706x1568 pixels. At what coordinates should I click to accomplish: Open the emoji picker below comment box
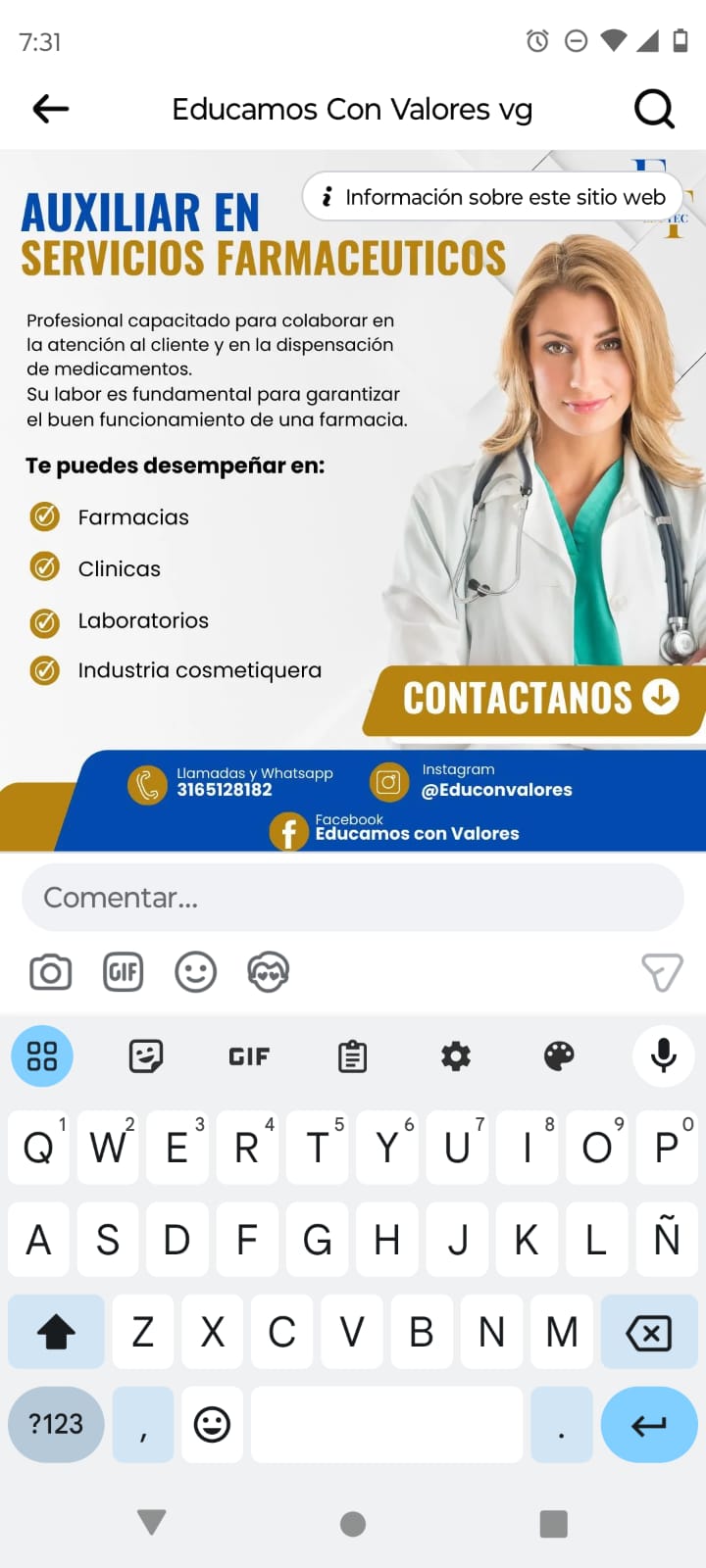point(196,972)
